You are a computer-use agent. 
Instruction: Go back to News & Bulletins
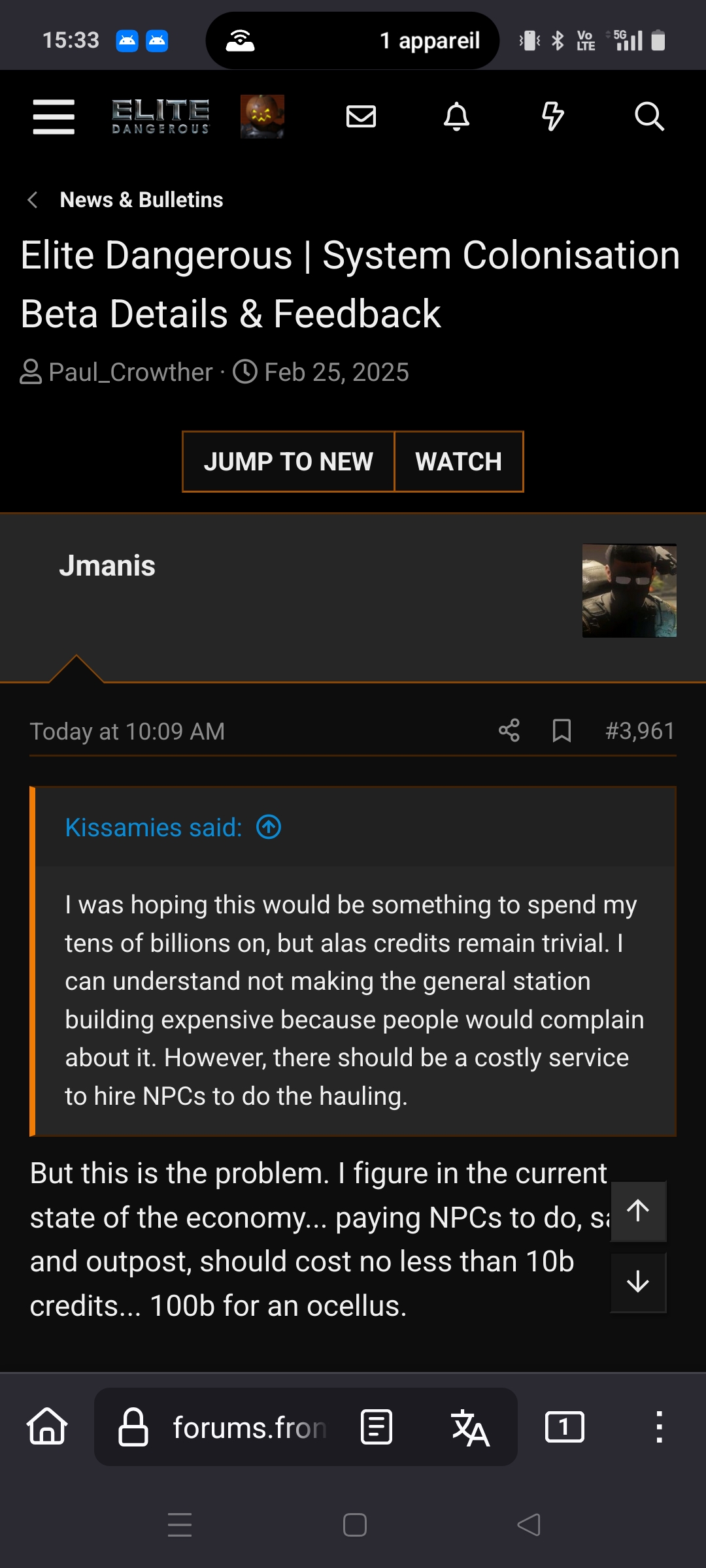[x=141, y=200]
